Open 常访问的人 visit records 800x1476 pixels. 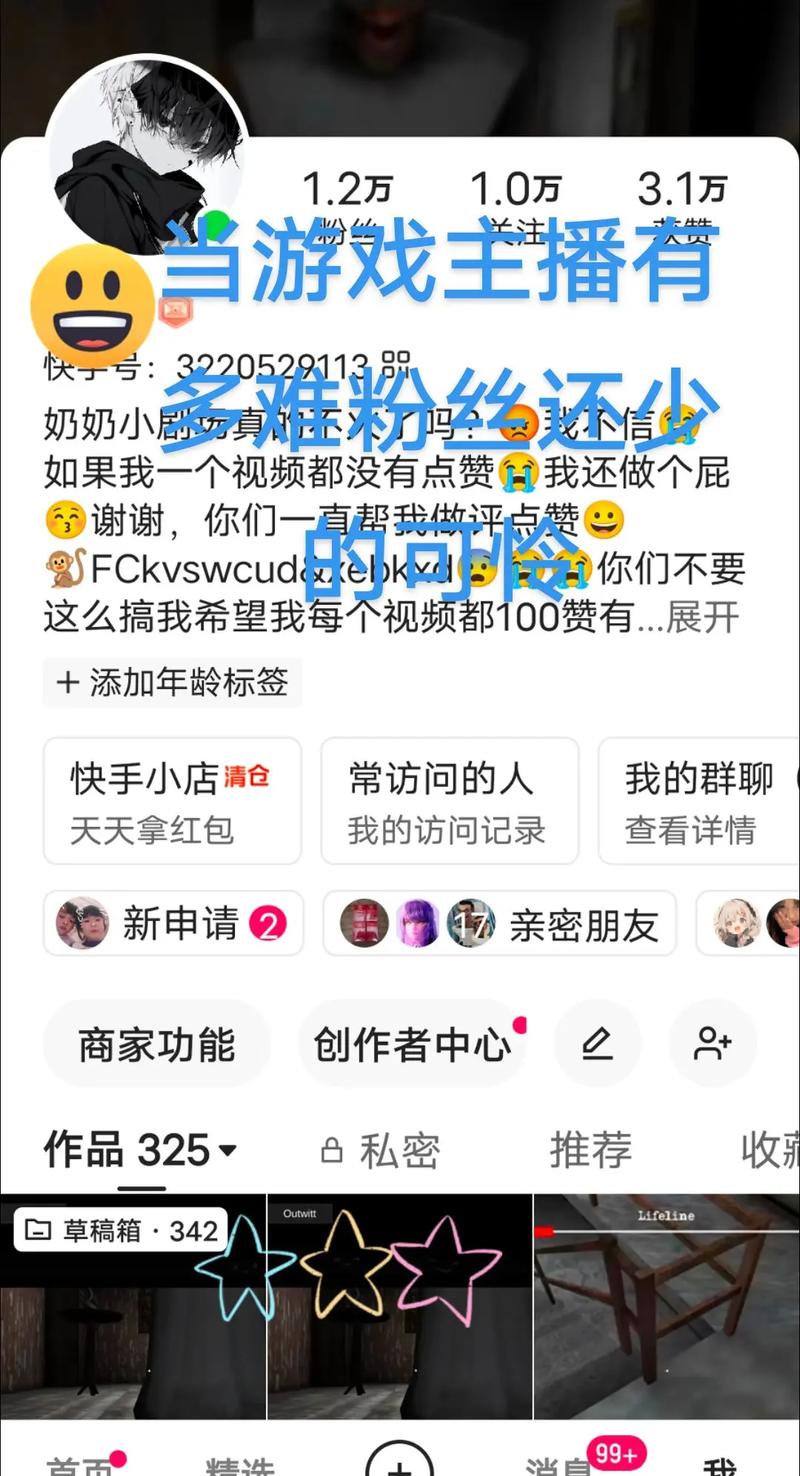(x=449, y=801)
